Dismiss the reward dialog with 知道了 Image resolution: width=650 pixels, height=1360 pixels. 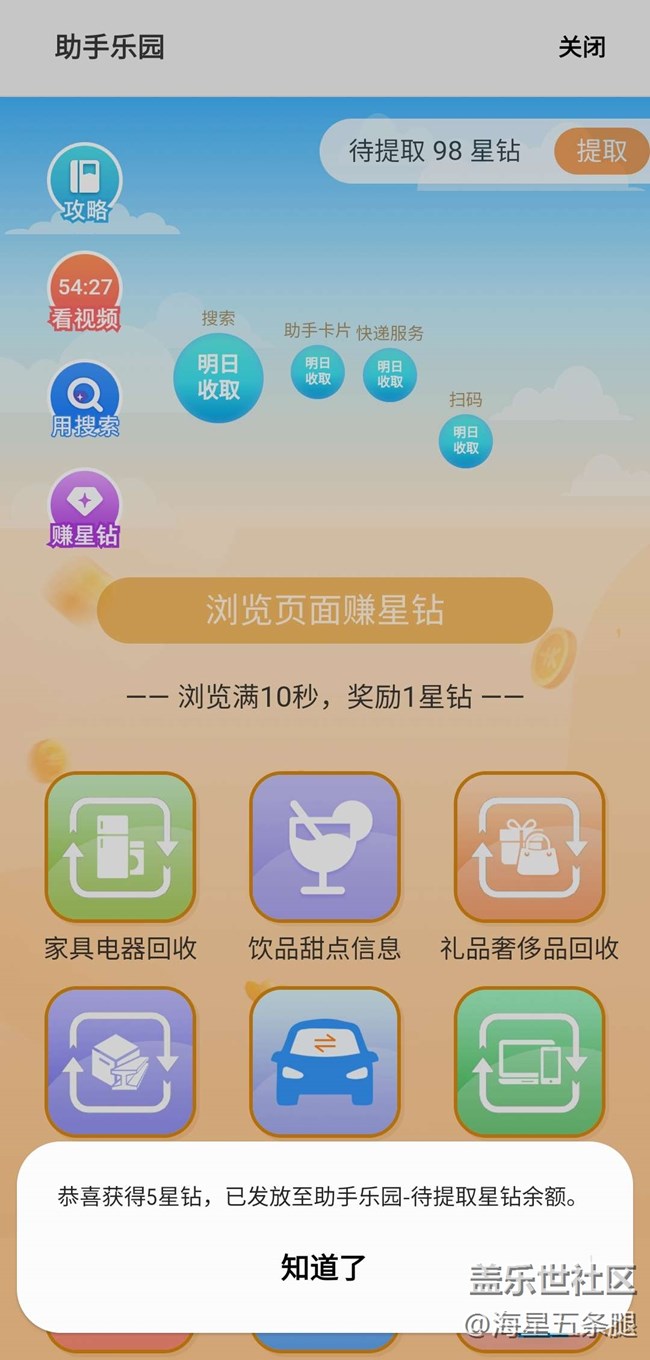pyautogui.click(x=324, y=1268)
